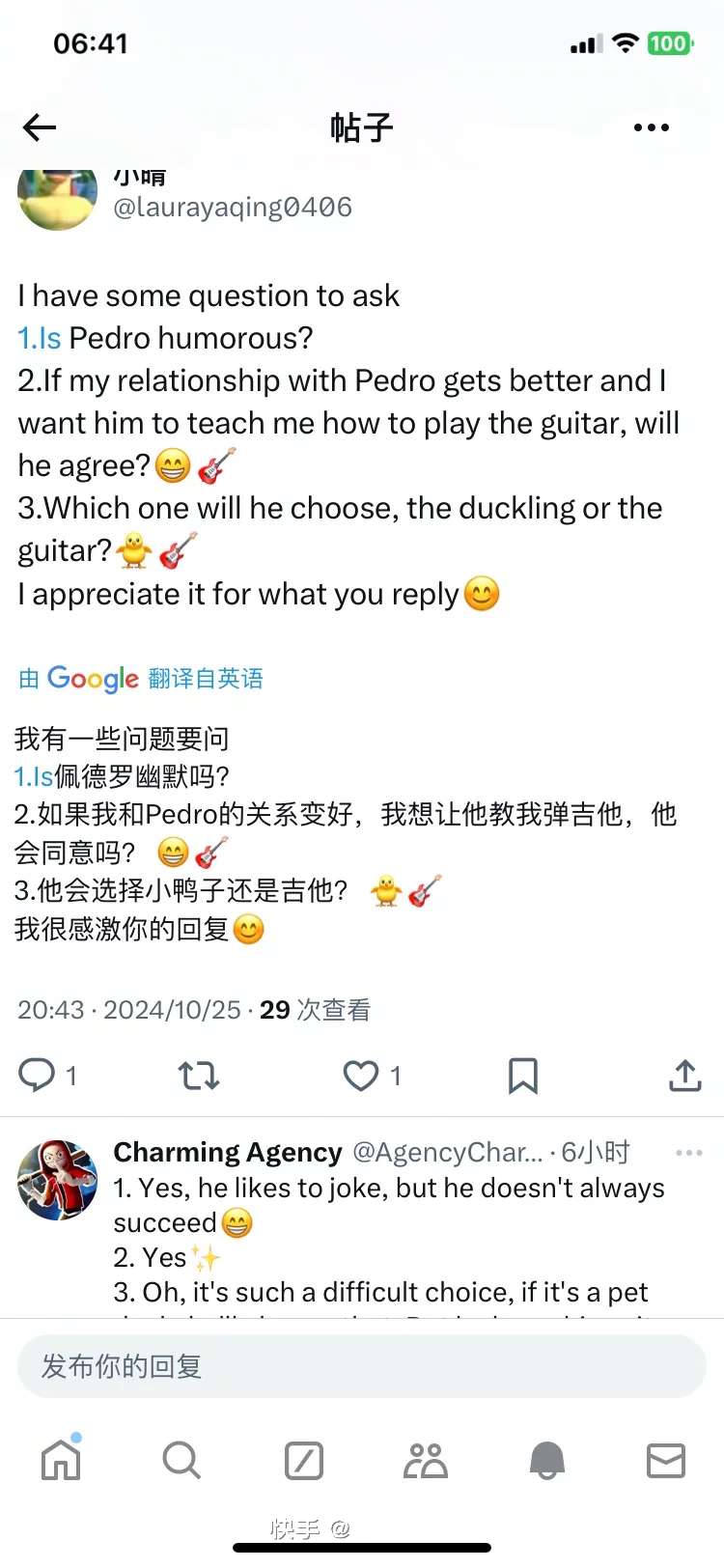Switch to the Search tab
Image resolution: width=724 pixels, height=1568 pixels.
(181, 1460)
